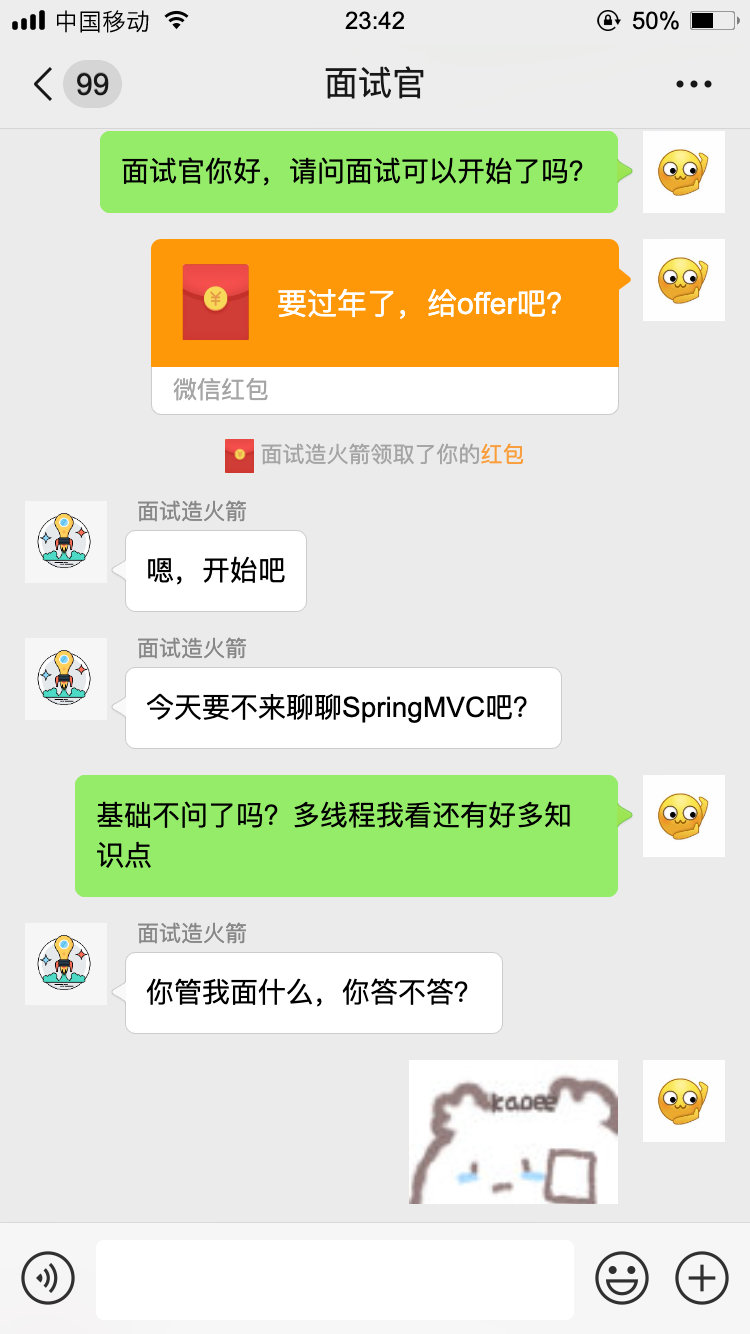
Task: Open the emoji sticker panel
Action: pyautogui.click(x=621, y=1277)
